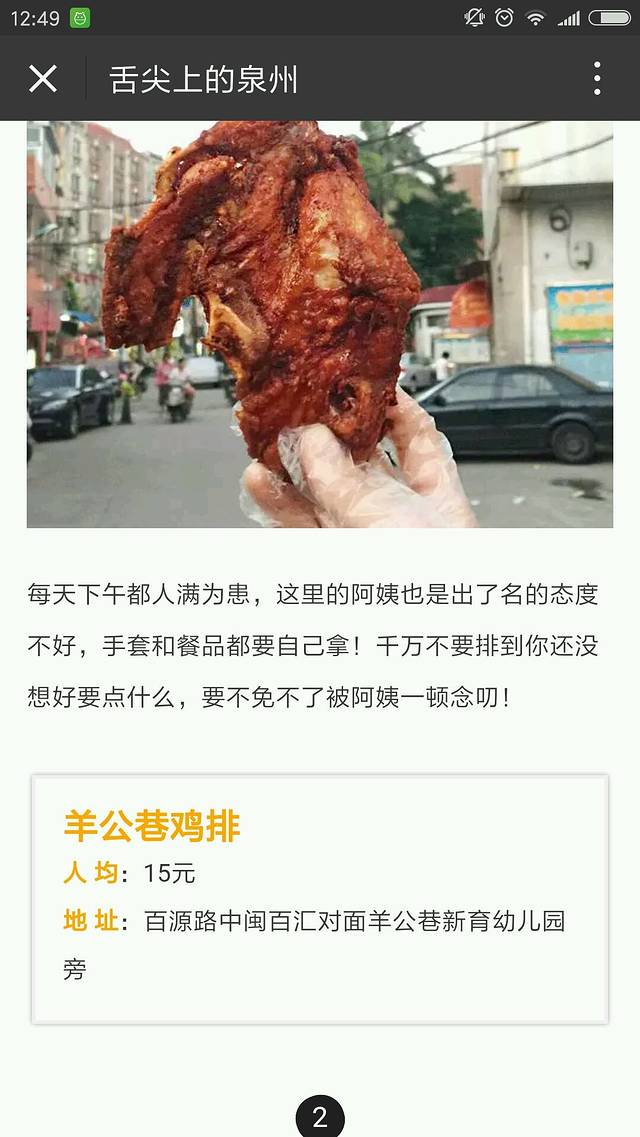Open the three-dot overflow menu
This screenshot has width=640, height=1137.
click(597, 79)
